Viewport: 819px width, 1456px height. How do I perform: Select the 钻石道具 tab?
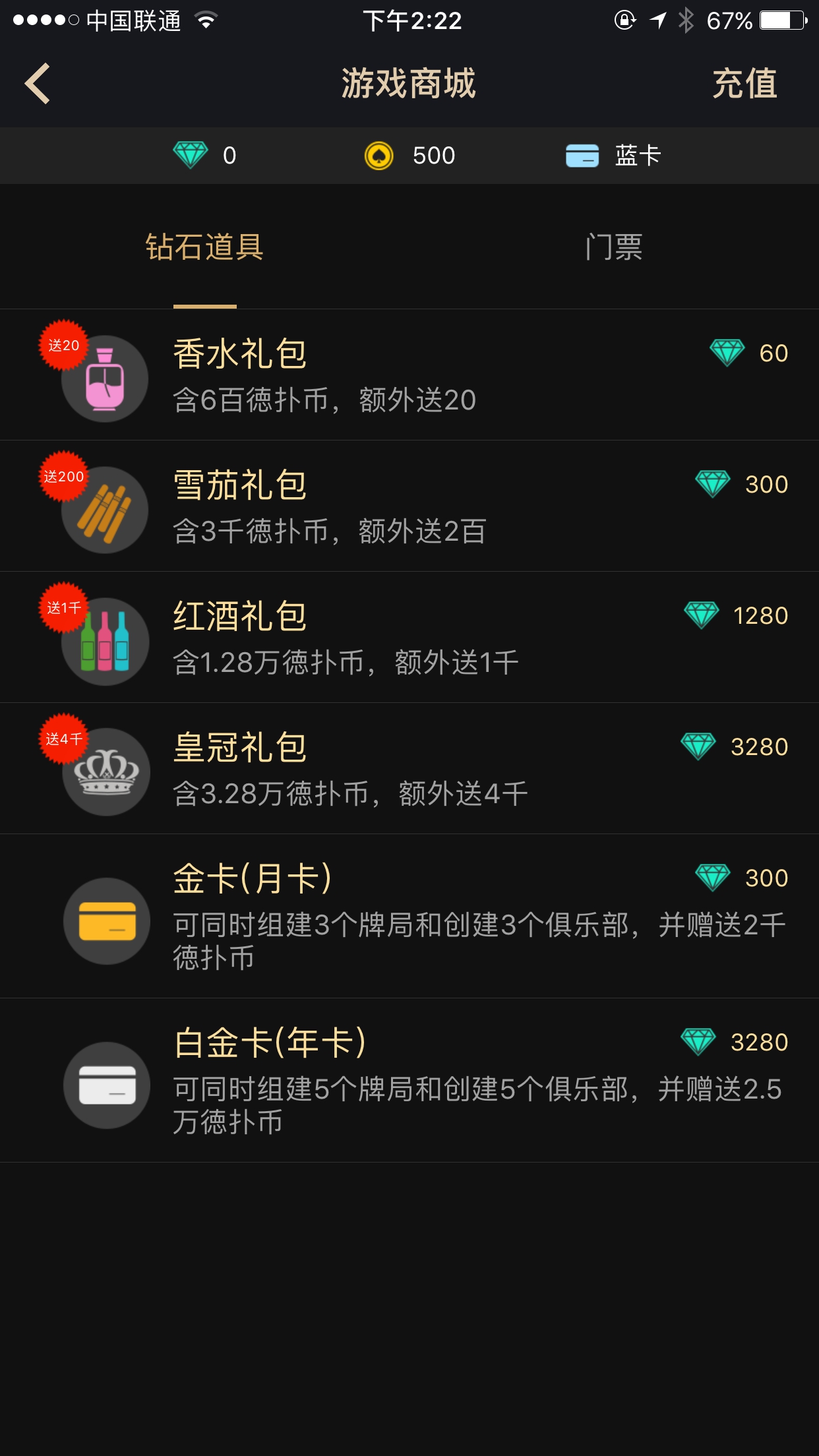(x=204, y=247)
